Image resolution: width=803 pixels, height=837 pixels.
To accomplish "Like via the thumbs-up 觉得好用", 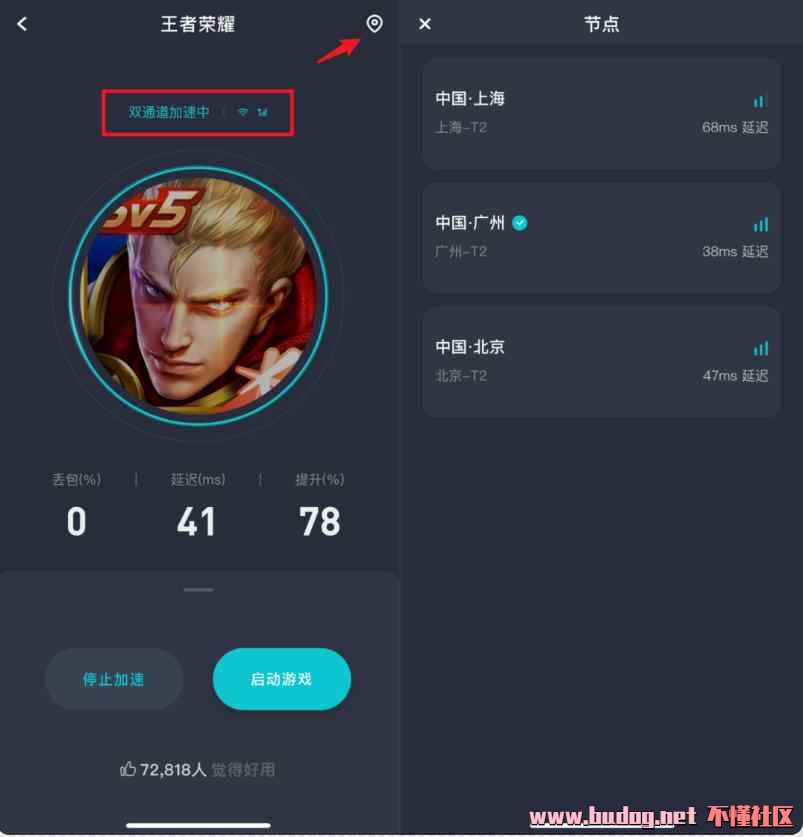I will coord(128,769).
